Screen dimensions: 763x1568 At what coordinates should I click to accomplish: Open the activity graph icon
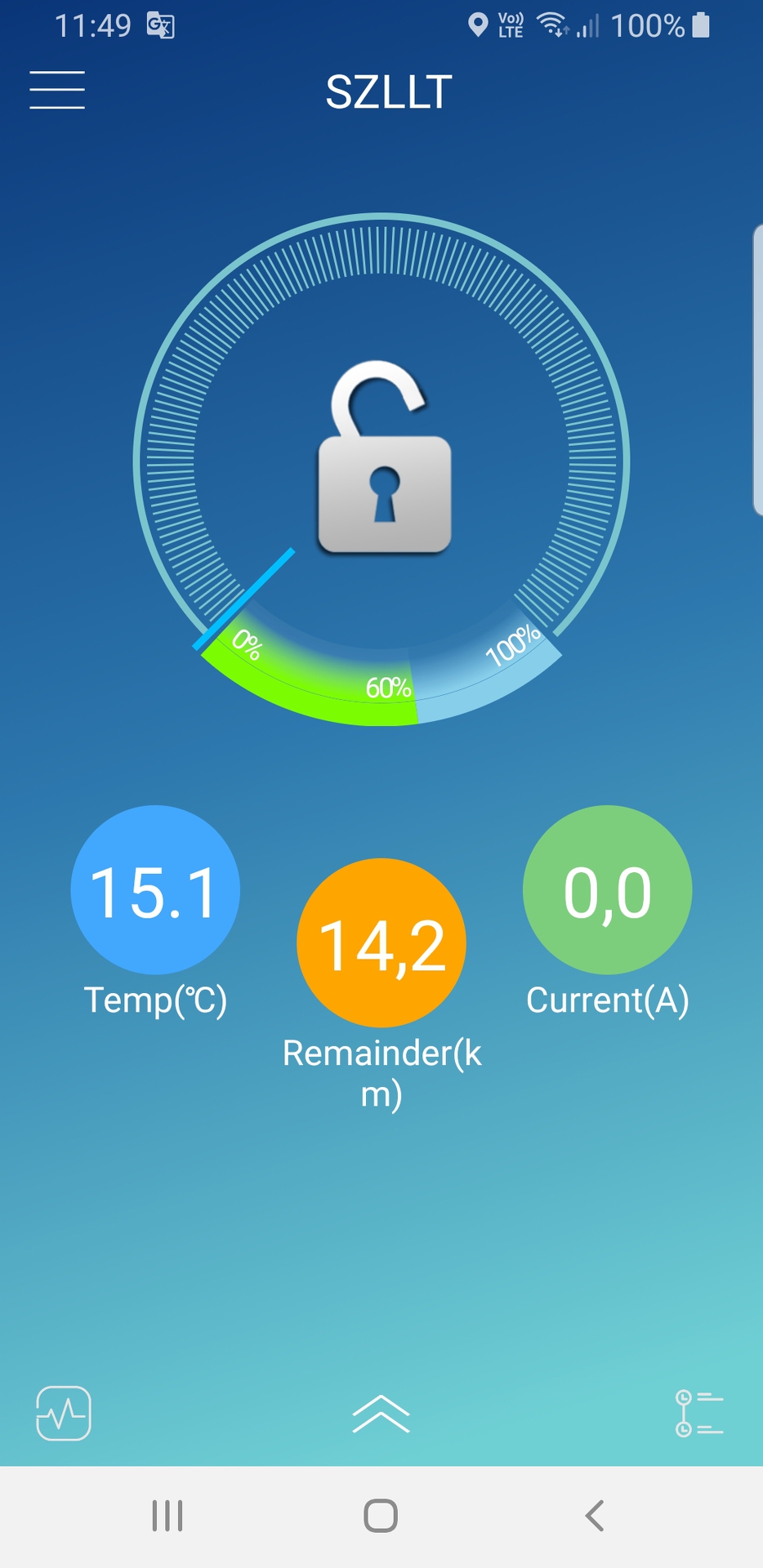click(x=64, y=1414)
